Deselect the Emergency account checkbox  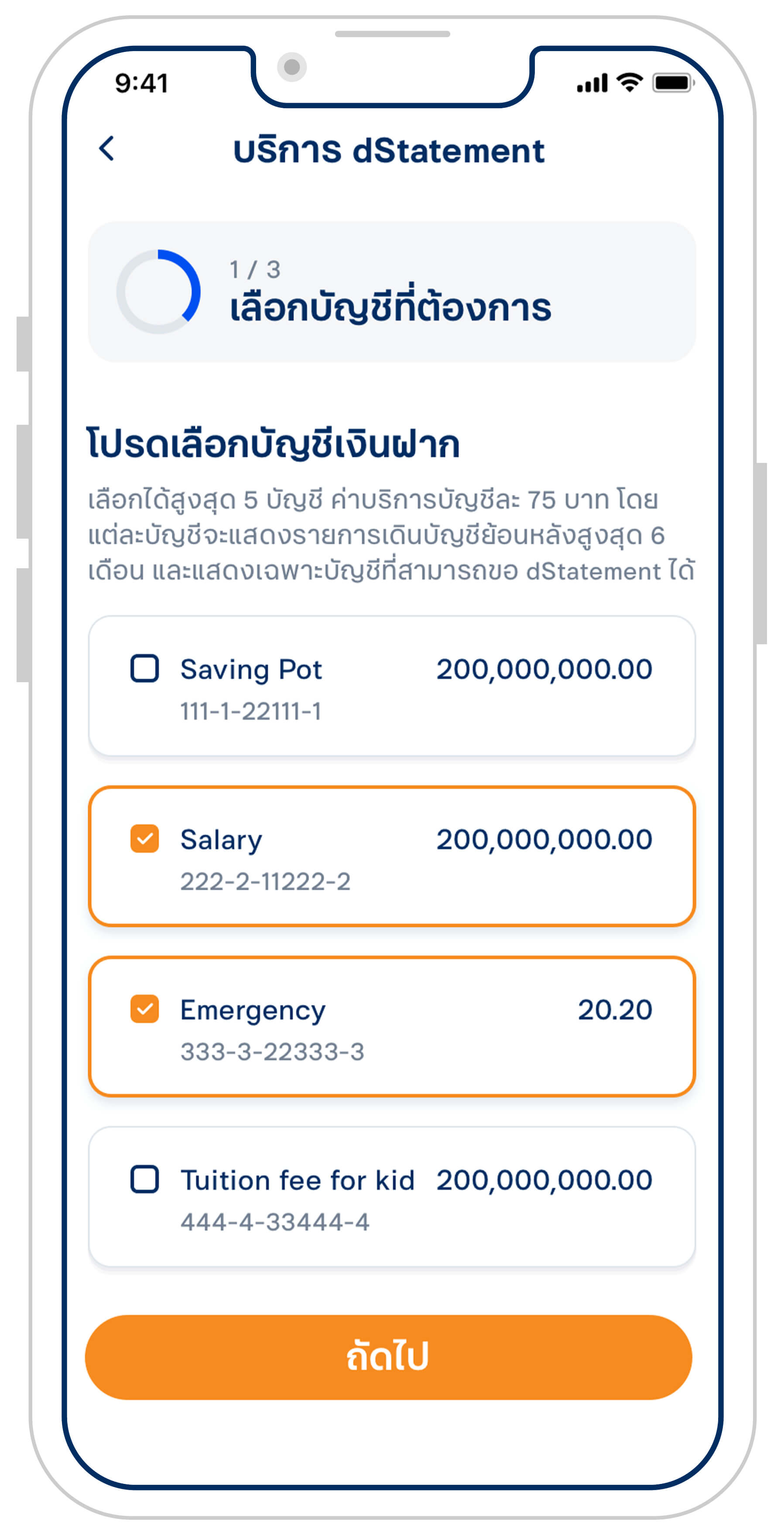click(x=144, y=1008)
